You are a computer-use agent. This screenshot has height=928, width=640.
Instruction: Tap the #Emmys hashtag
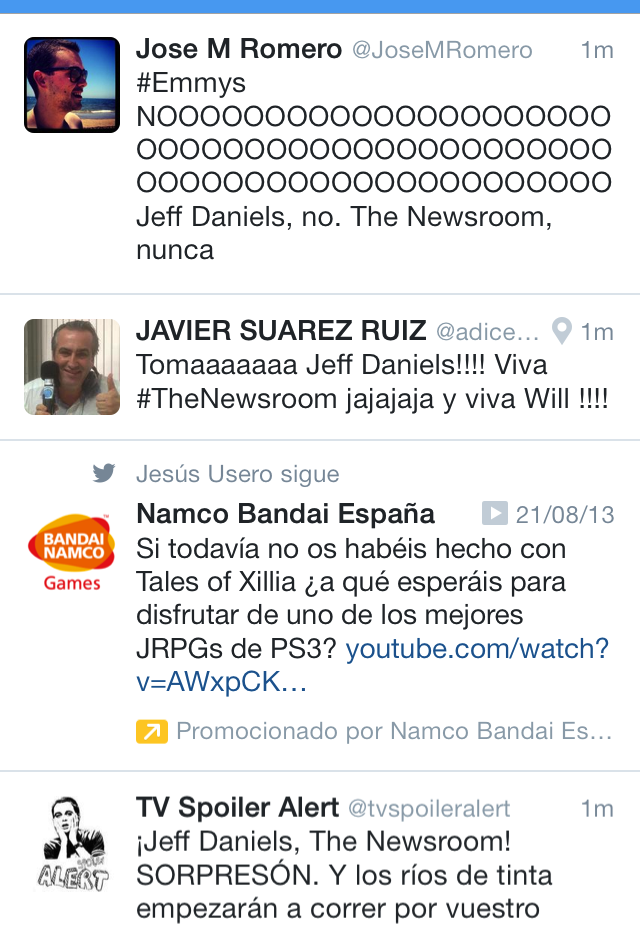tap(191, 83)
